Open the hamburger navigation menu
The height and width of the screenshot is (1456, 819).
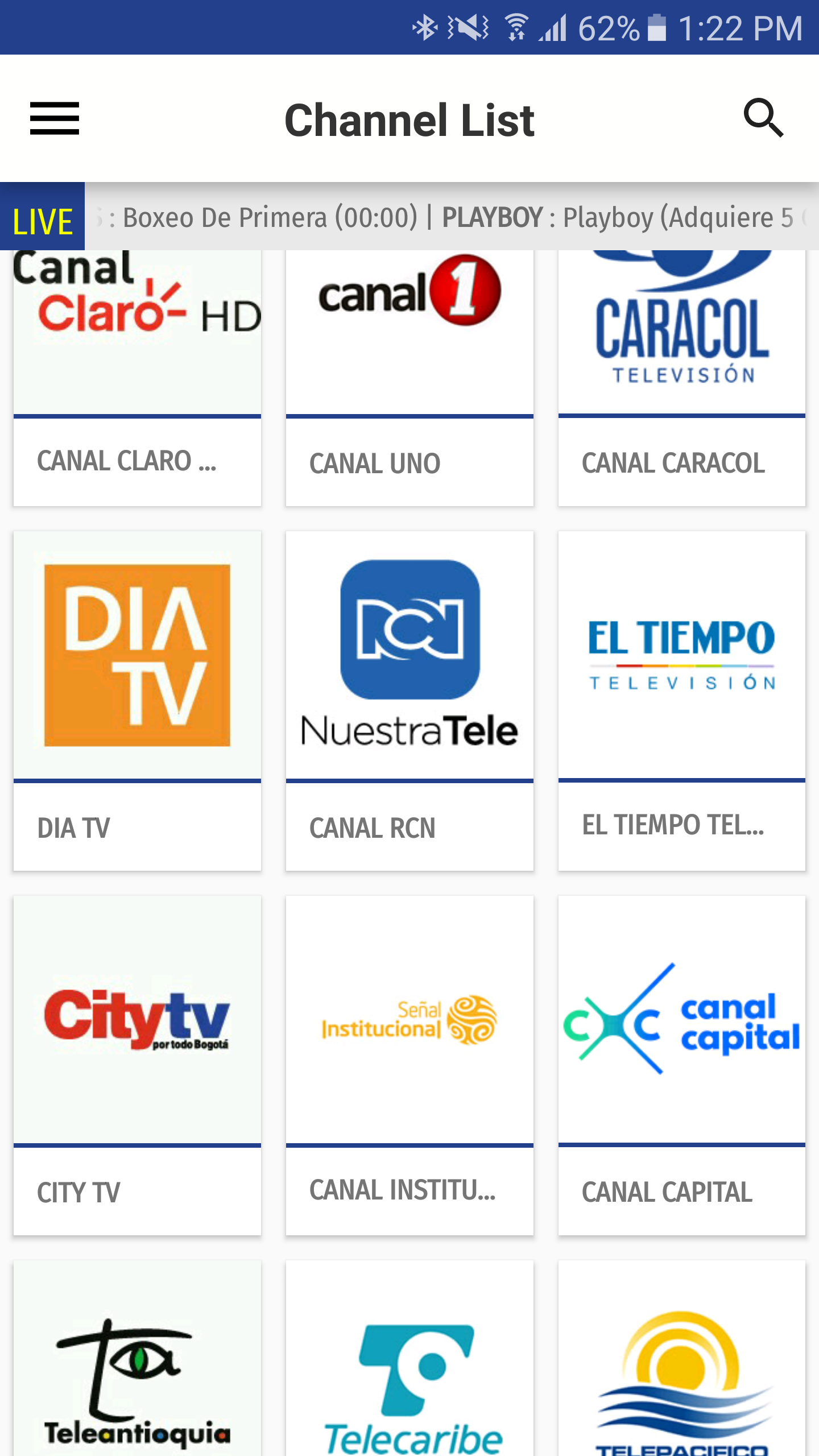coord(55,119)
